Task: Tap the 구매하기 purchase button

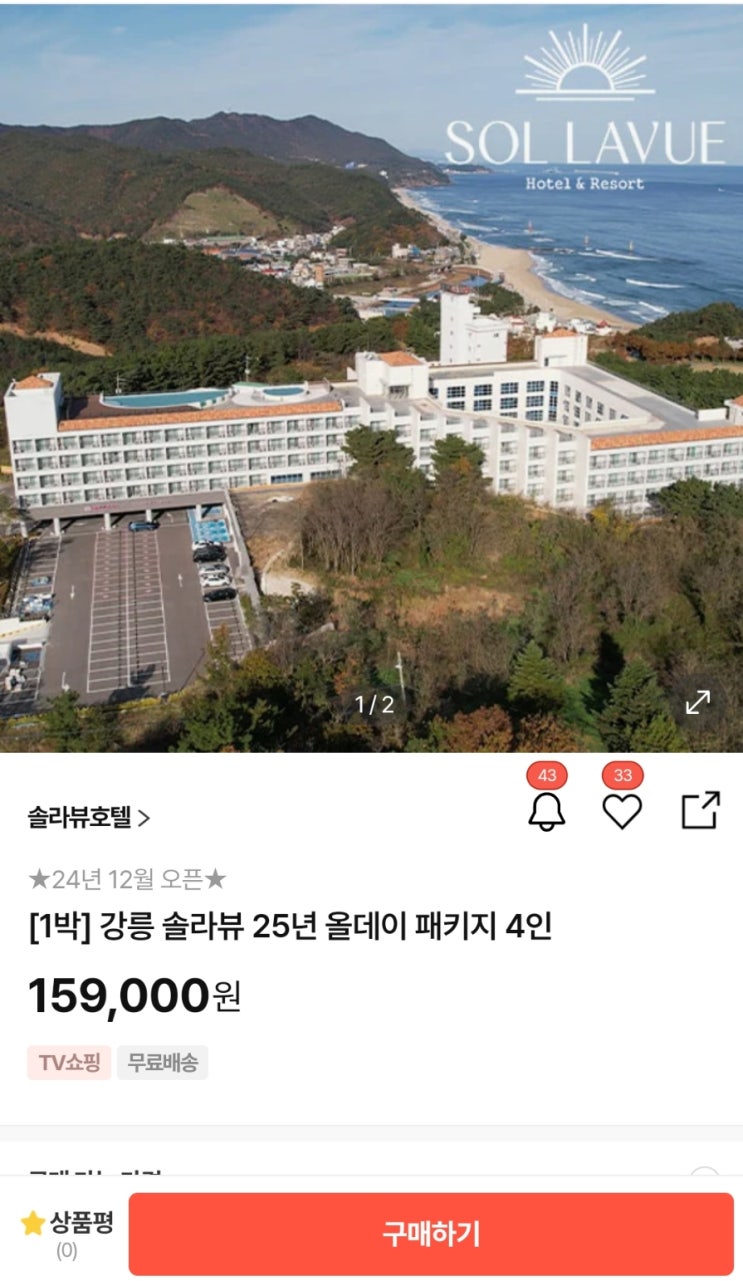Action: coord(431,1233)
